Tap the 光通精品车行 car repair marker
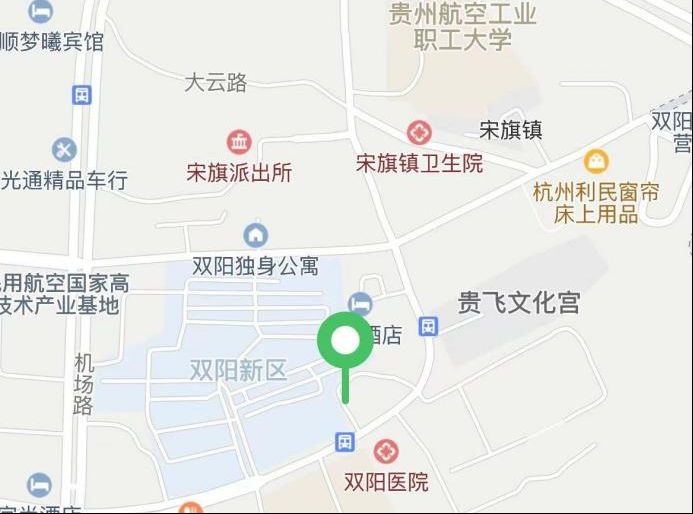 65,150
